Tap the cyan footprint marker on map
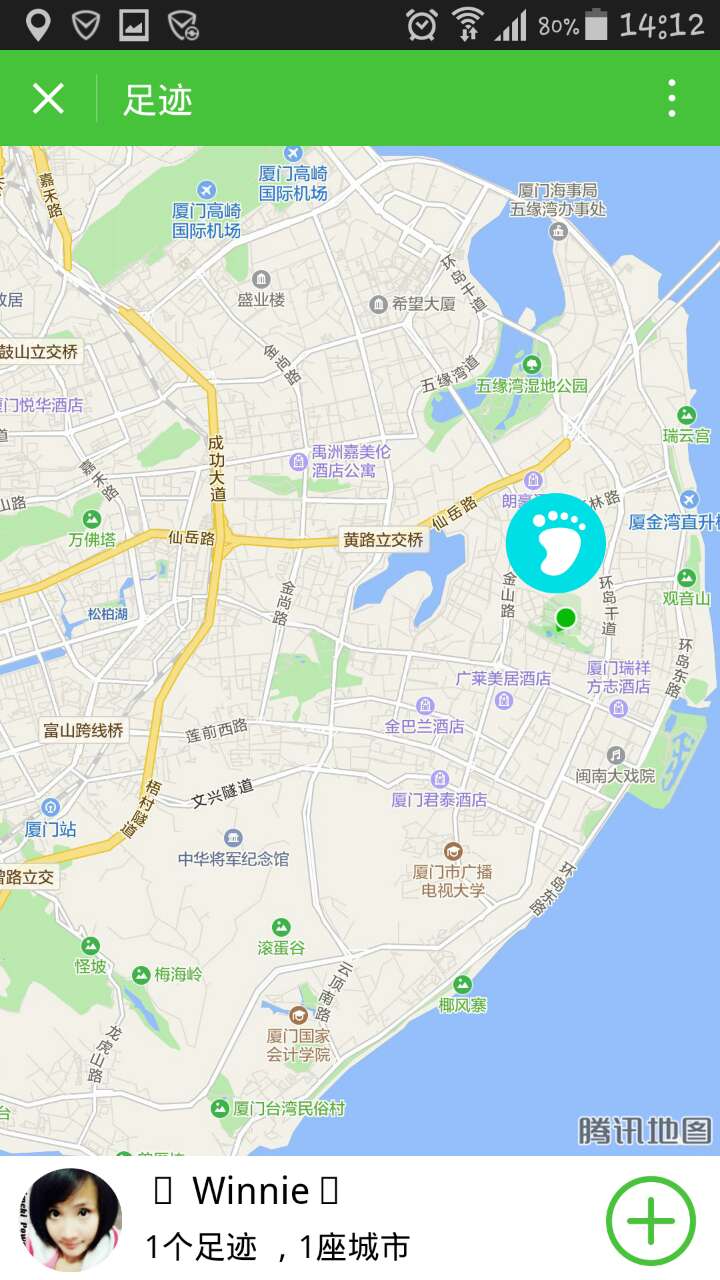 point(556,542)
